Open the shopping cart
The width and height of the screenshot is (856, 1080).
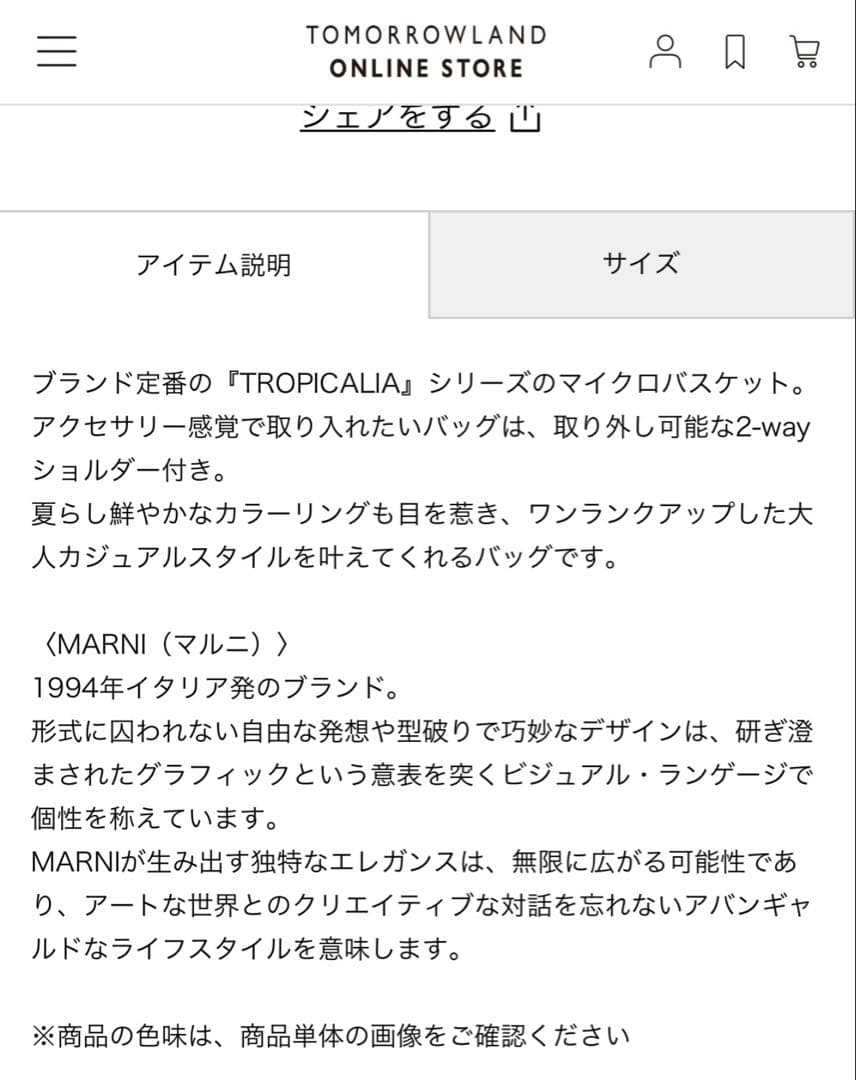click(804, 52)
